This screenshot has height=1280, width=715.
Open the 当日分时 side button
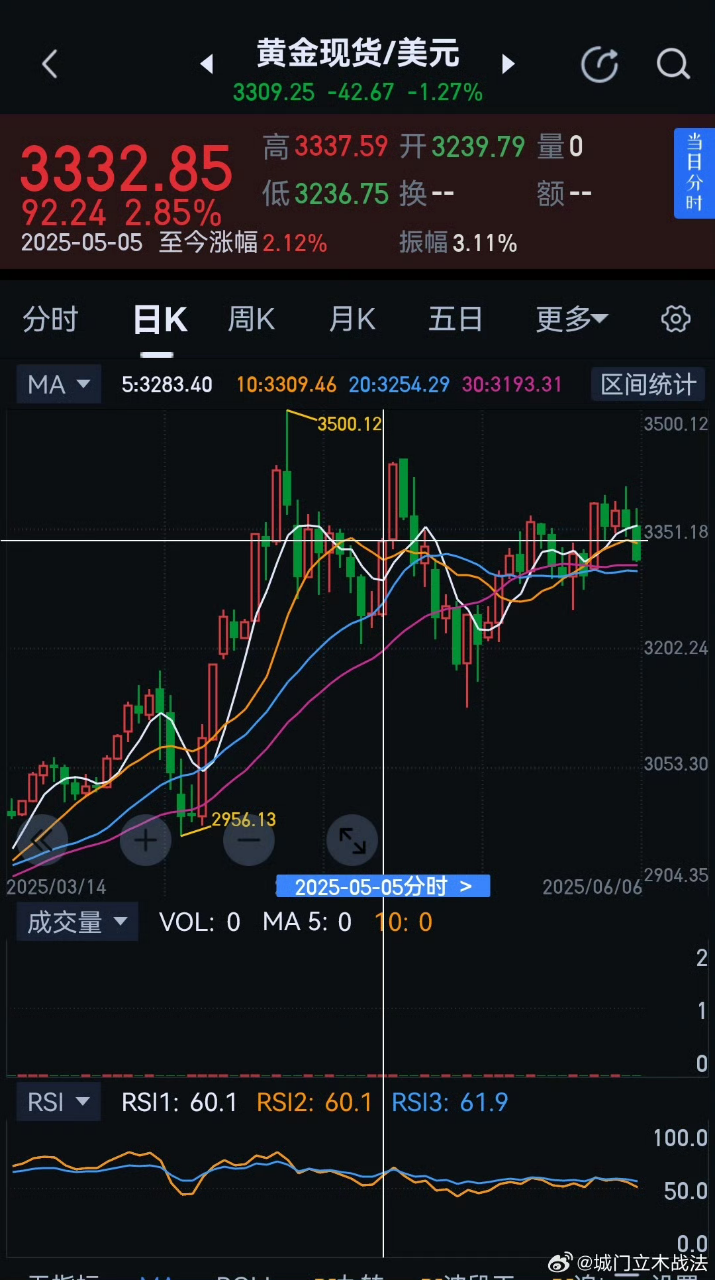[x=694, y=173]
